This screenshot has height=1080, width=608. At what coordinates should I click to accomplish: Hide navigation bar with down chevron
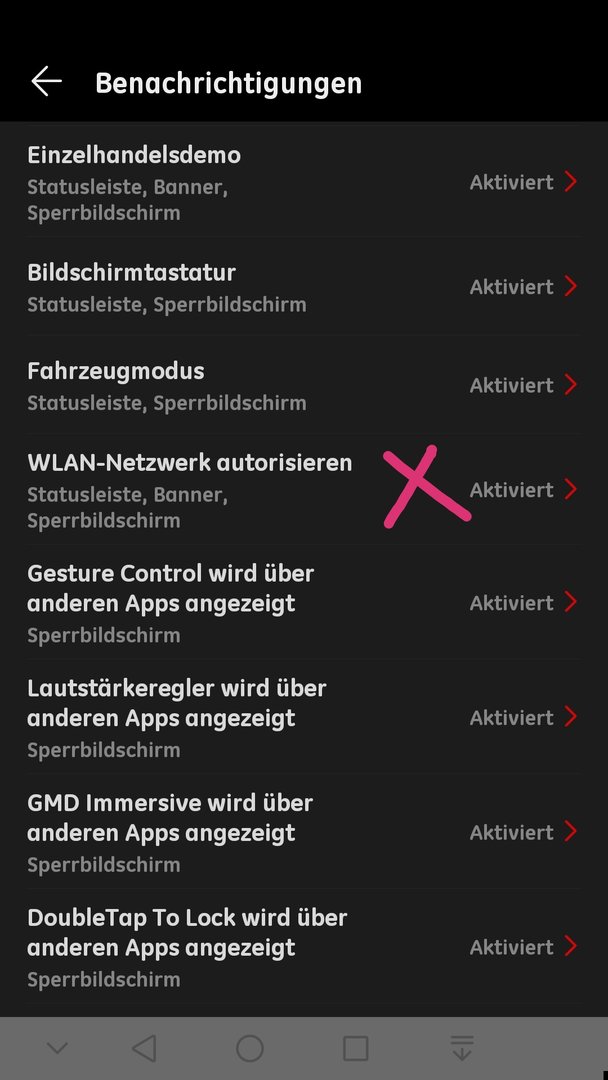click(56, 1048)
